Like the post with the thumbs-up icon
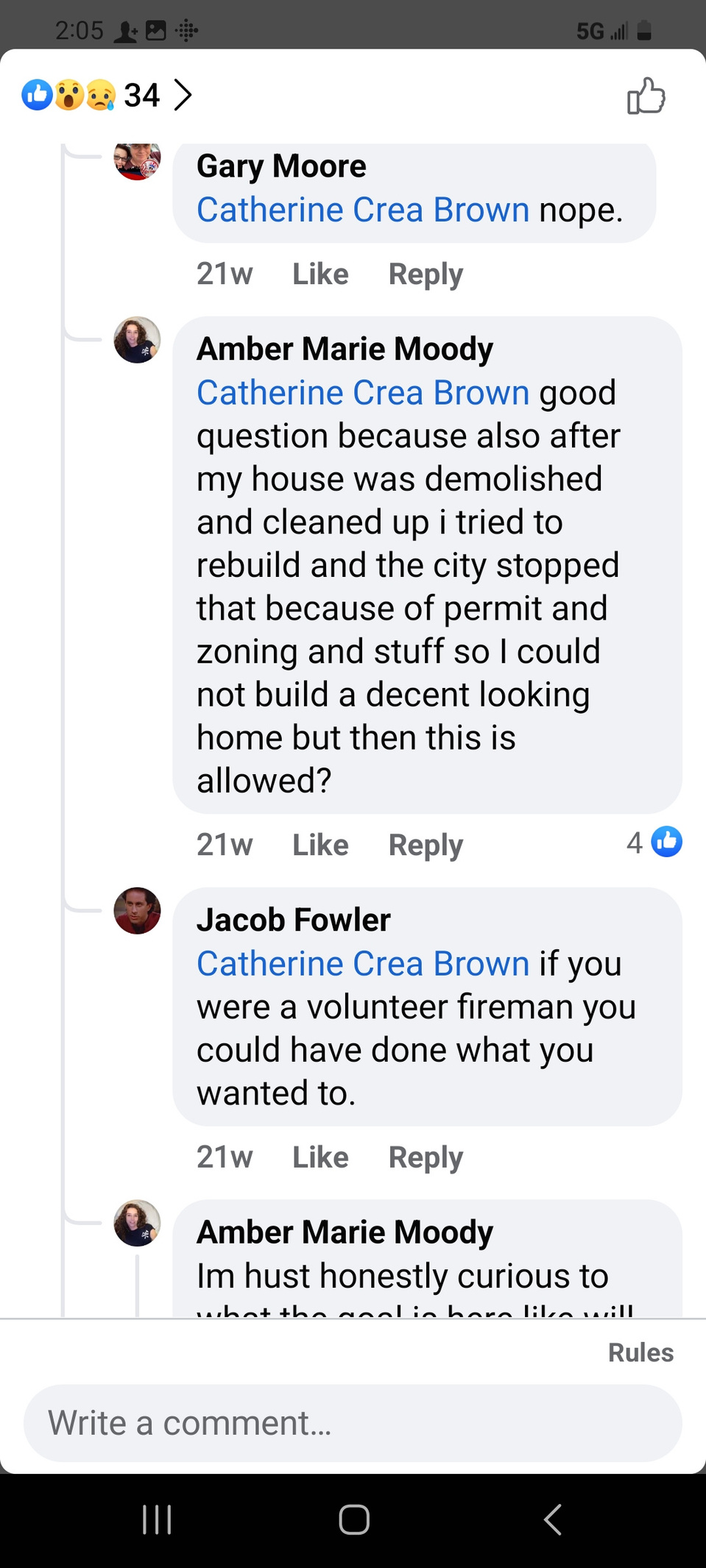 [x=646, y=96]
